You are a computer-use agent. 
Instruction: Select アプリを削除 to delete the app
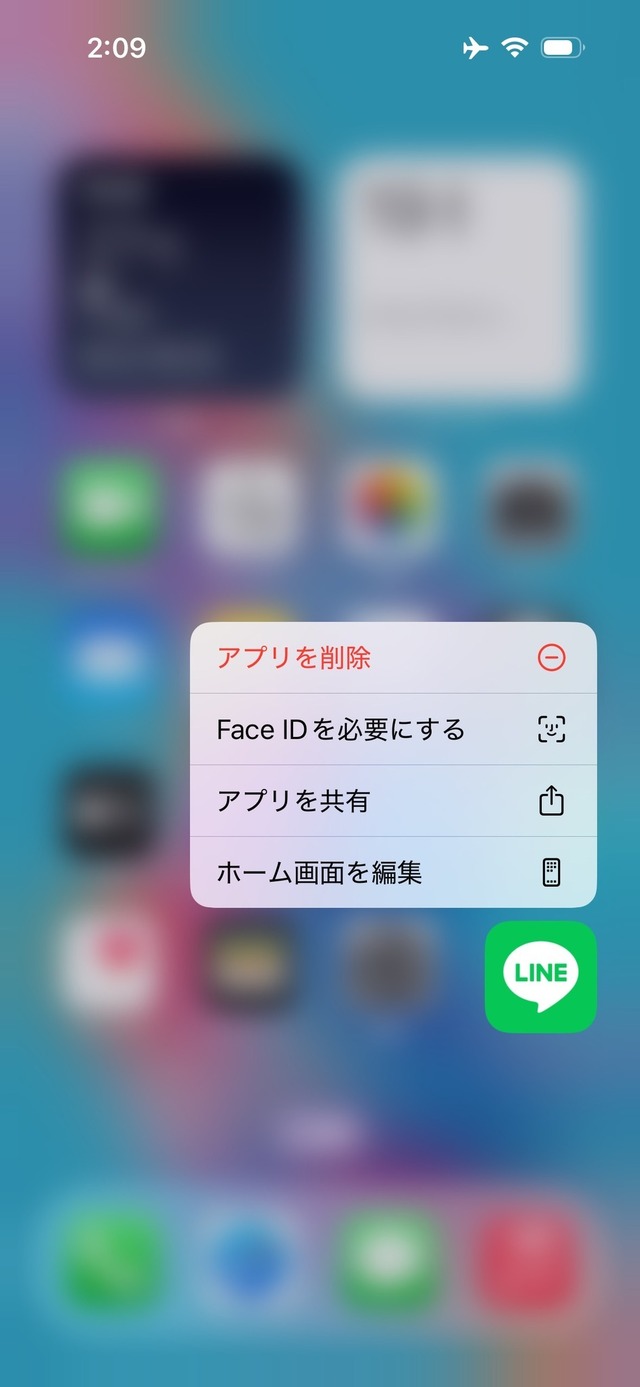(393, 657)
